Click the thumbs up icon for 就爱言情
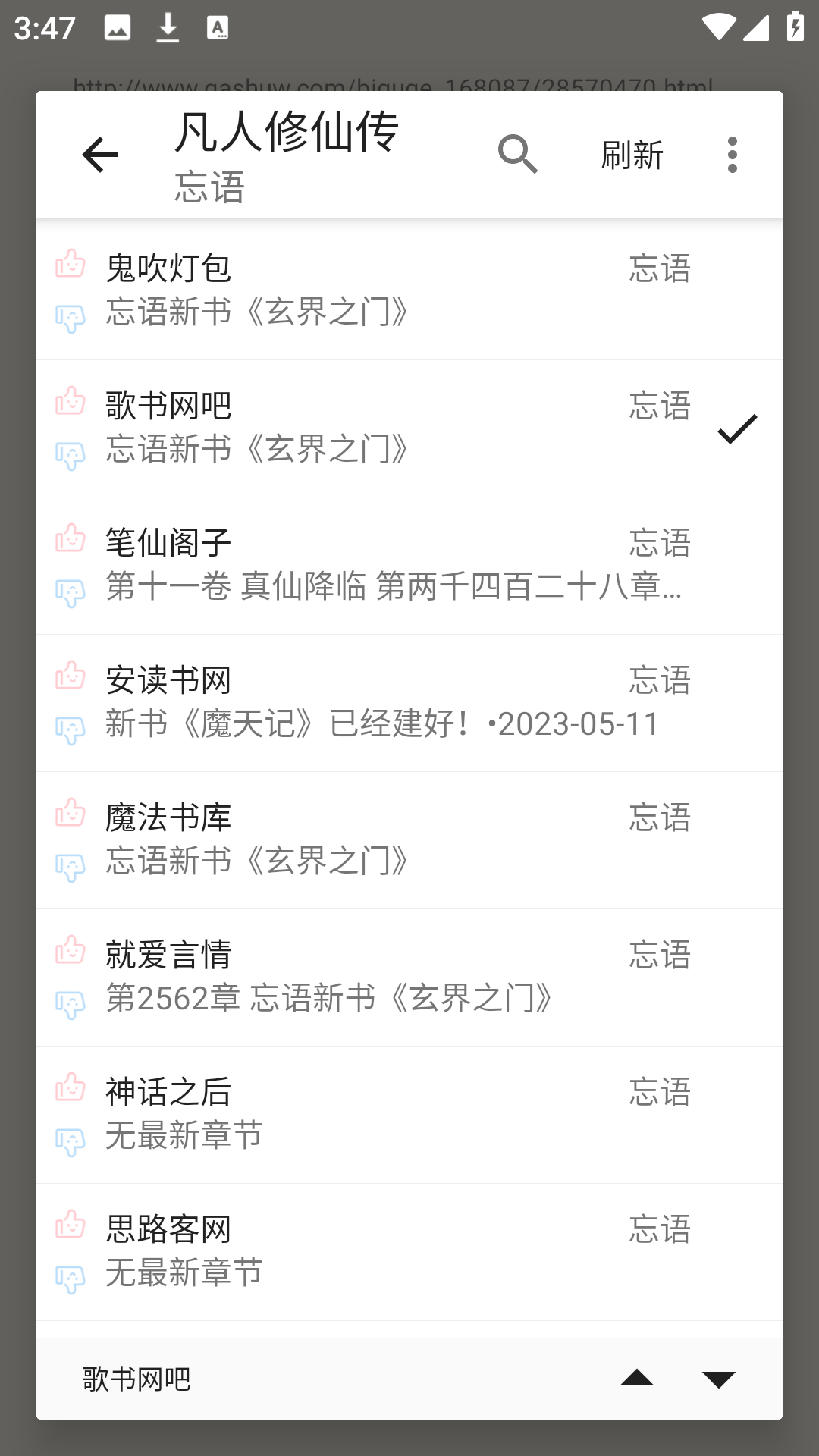Screen dimensions: 819x1456 coord(71,952)
